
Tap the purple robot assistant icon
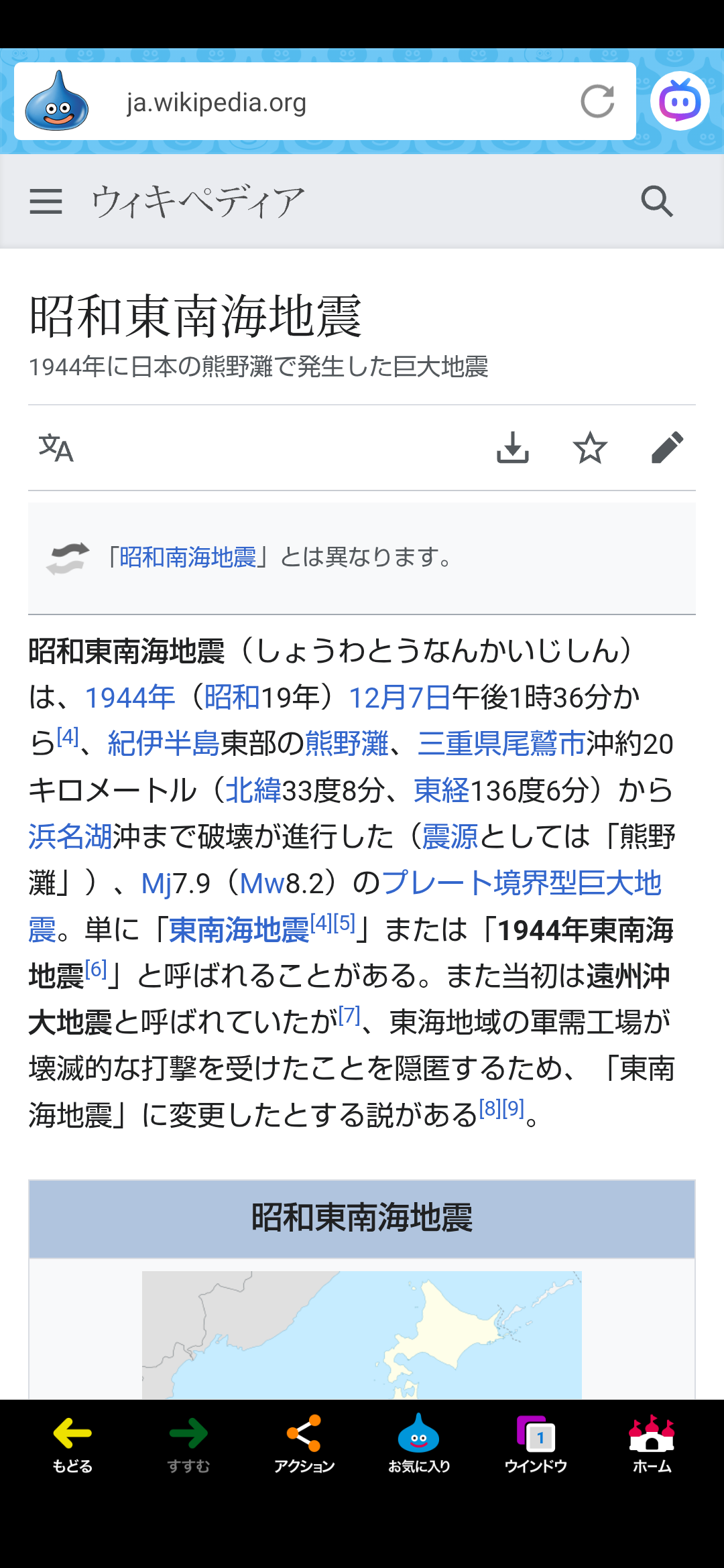click(680, 101)
